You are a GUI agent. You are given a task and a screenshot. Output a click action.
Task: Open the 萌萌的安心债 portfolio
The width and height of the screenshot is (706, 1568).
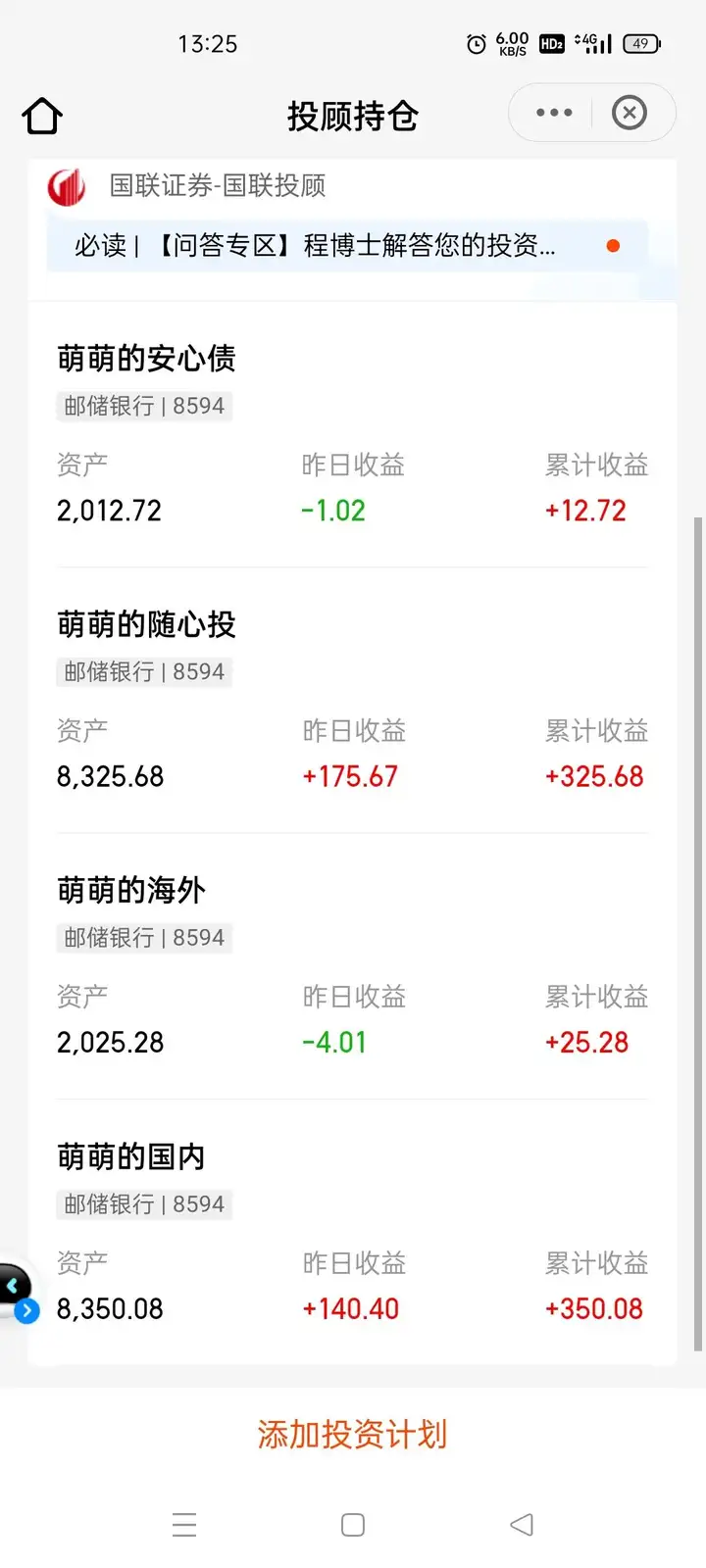click(x=147, y=359)
